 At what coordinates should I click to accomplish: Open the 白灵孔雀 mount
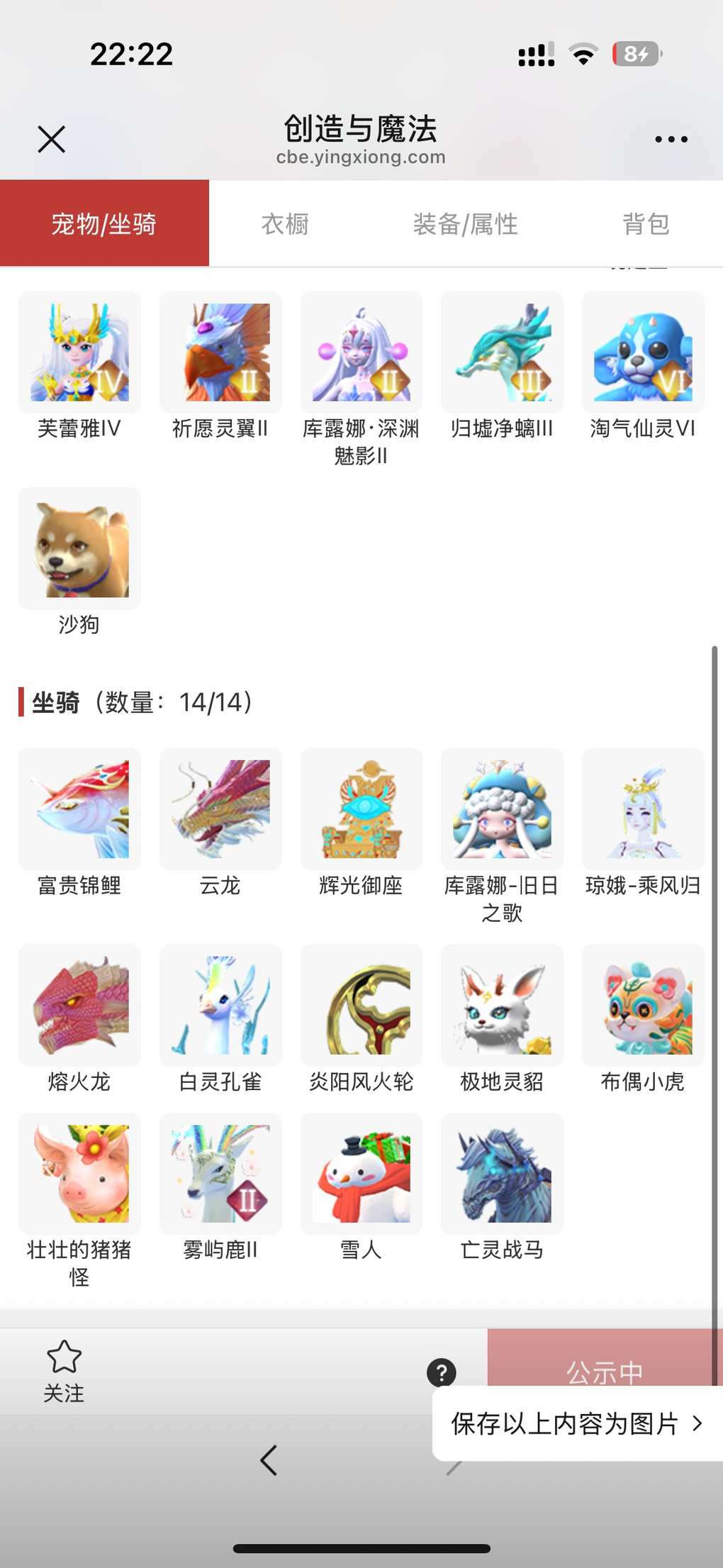tap(220, 1006)
